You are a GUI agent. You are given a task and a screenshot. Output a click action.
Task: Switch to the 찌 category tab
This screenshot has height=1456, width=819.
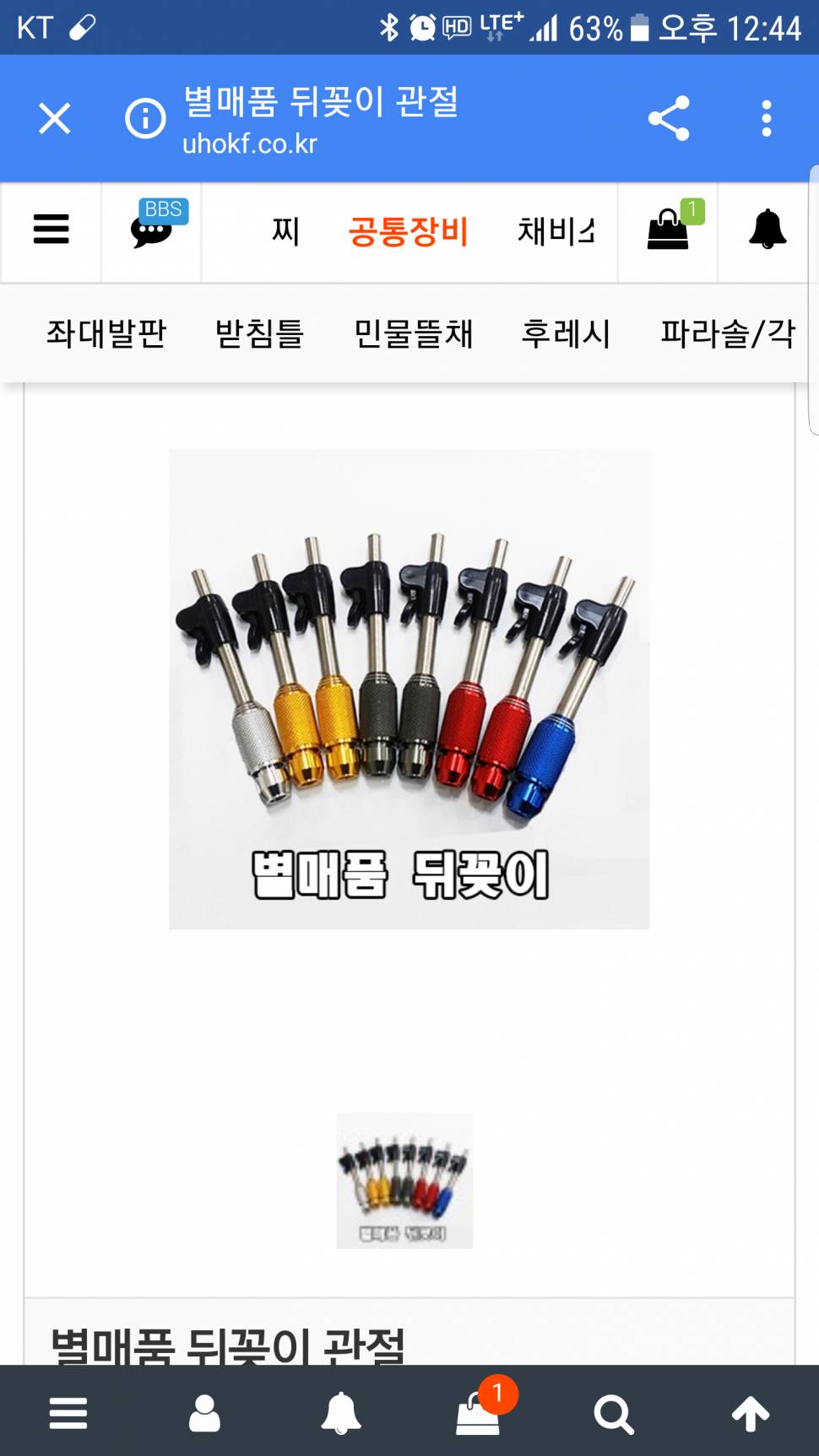285,230
